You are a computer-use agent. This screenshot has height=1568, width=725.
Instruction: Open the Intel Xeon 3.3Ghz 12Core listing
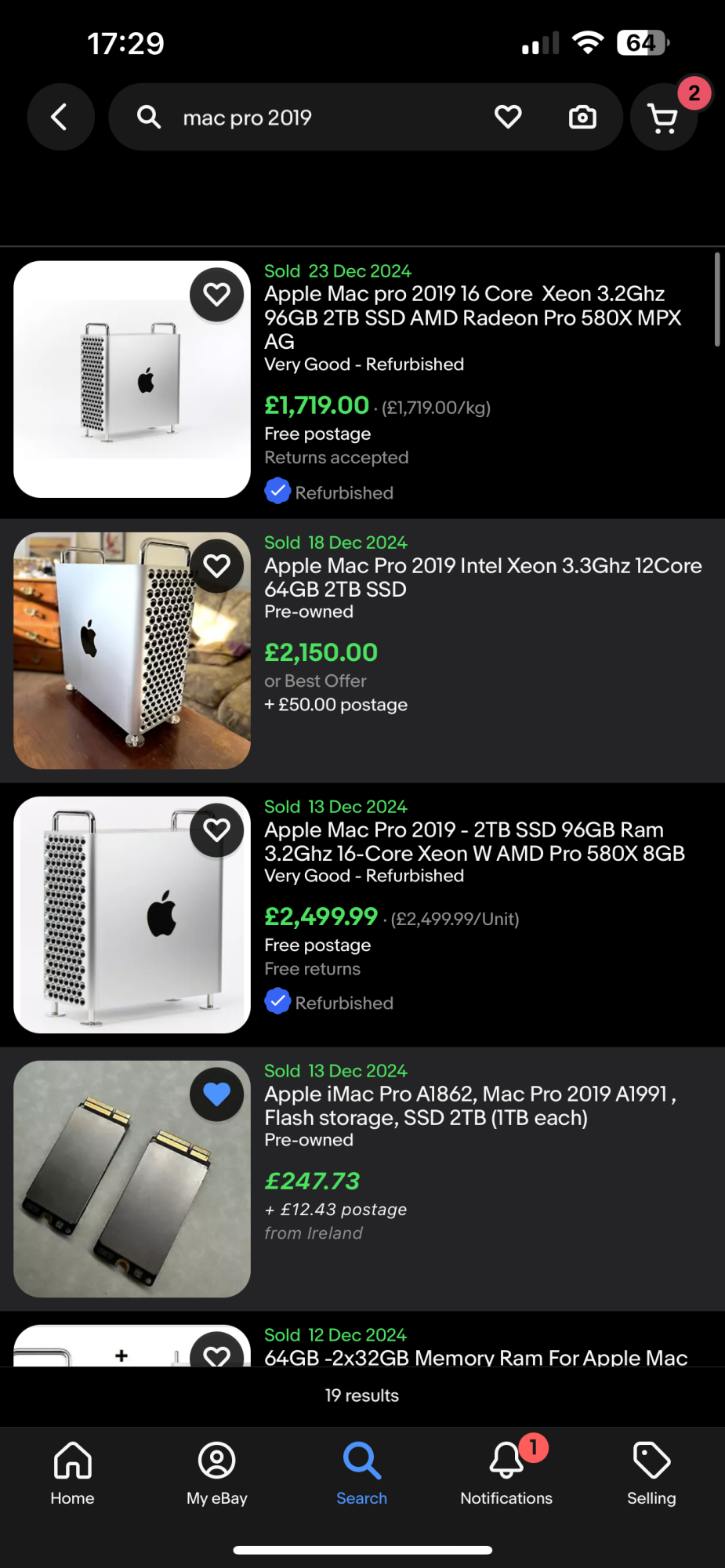tap(482, 577)
